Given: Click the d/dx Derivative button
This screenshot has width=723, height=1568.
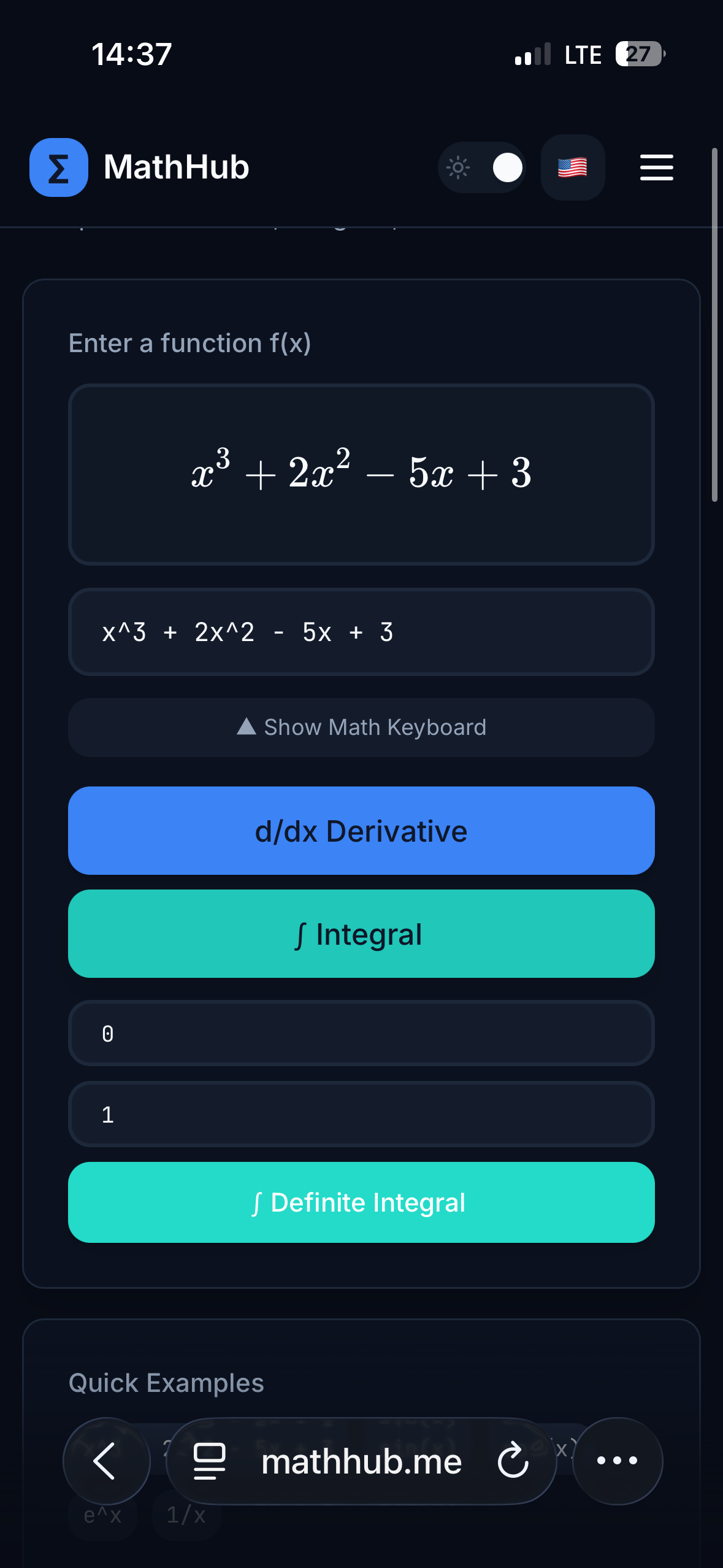Looking at the screenshot, I should coord(362,831).
